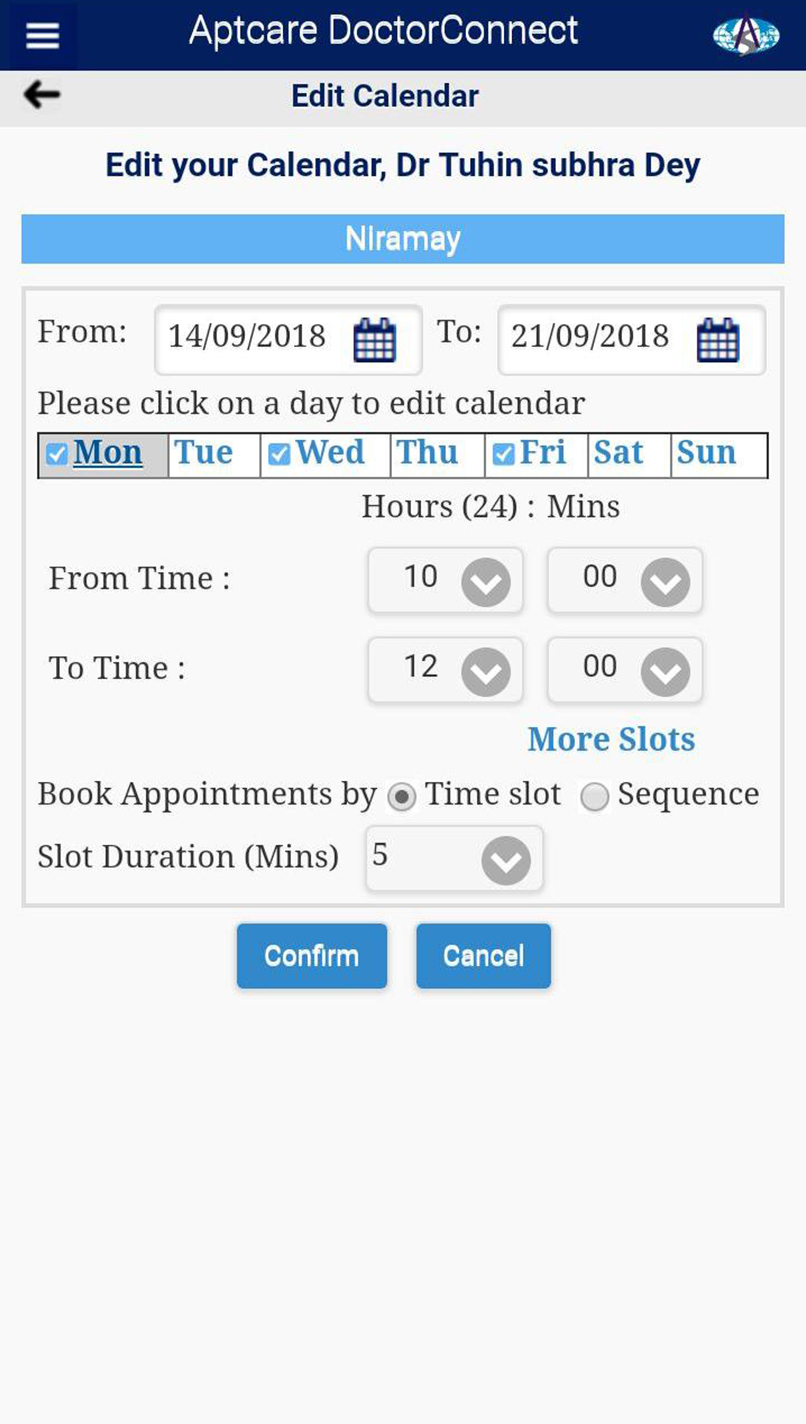806x1424 pixels.
Task: Select Sun to edit calendar
Action: point(706,453)
